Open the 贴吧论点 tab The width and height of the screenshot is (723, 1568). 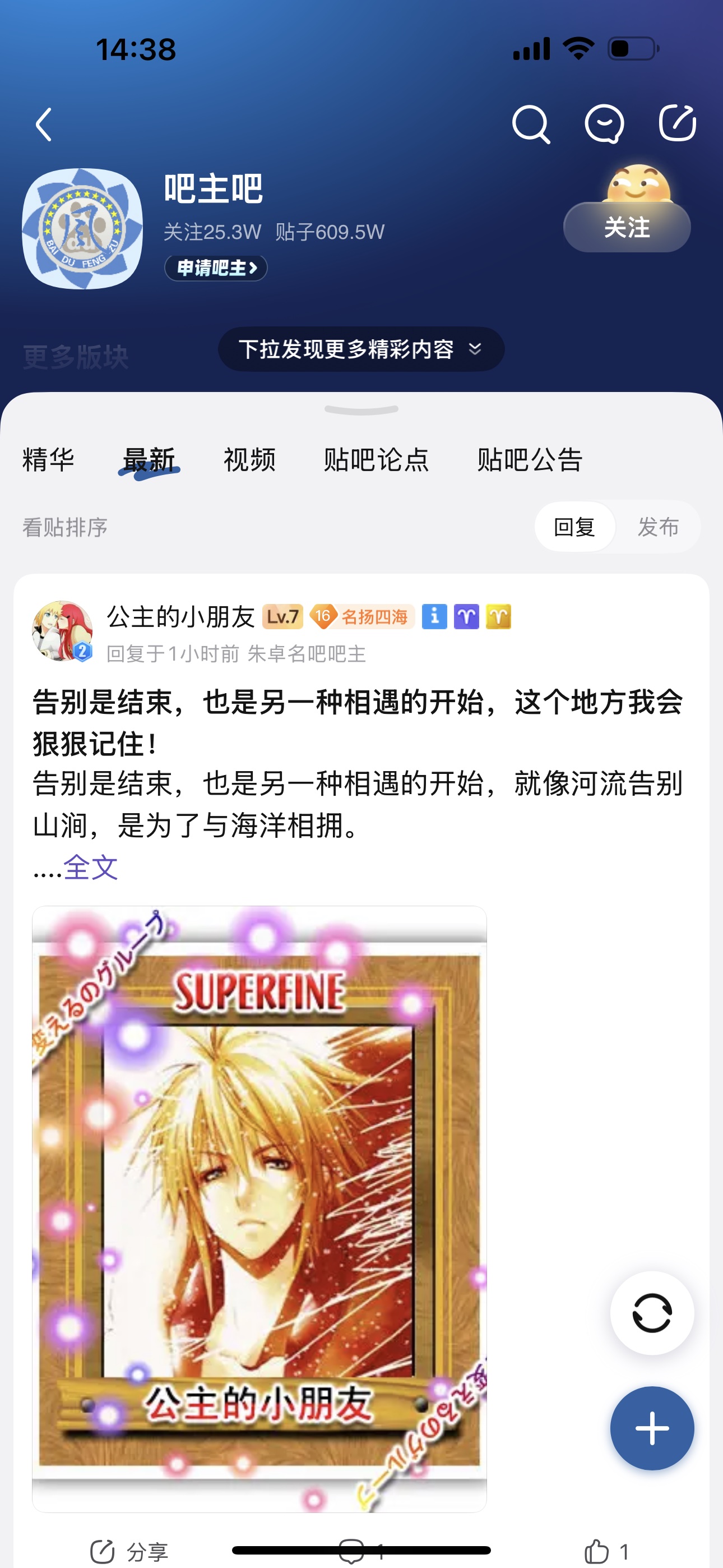click(376, 459)
